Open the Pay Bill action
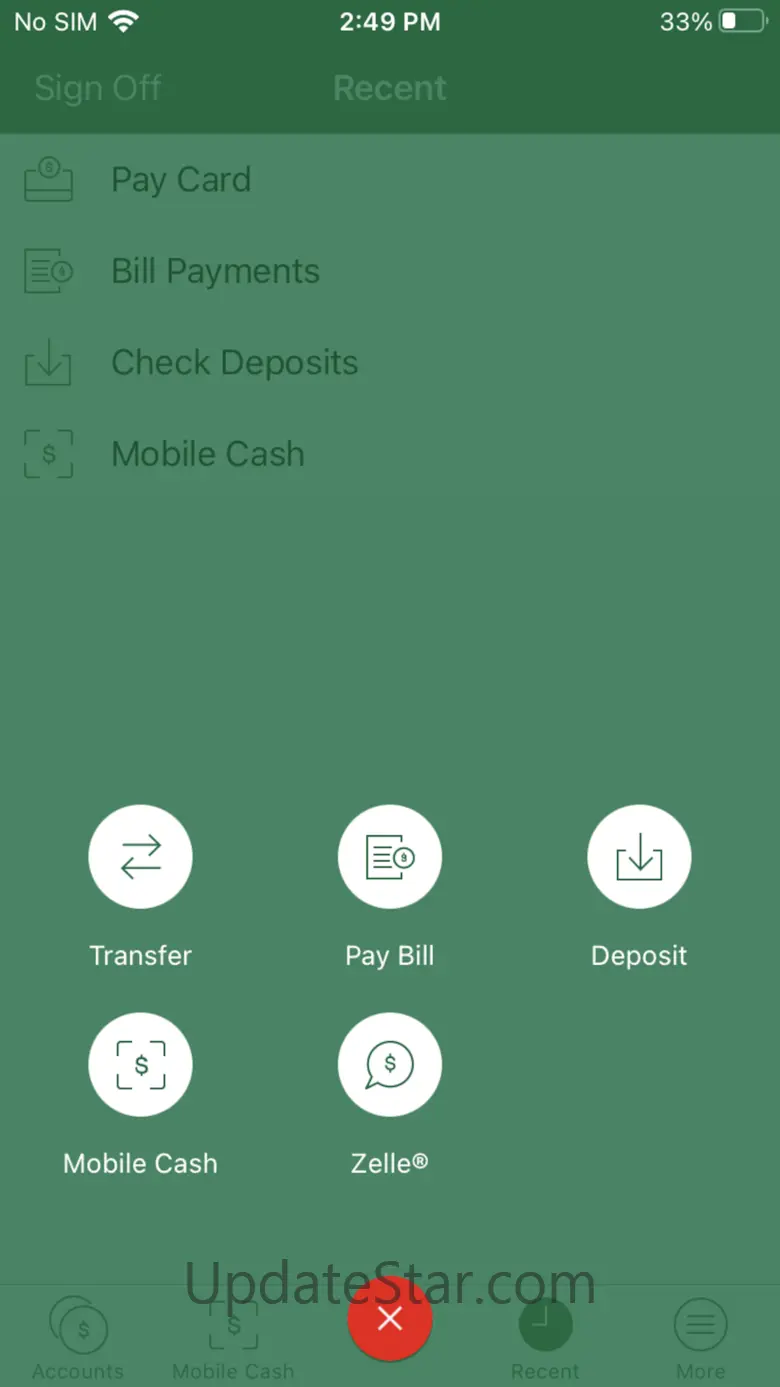This screenshot has height=1387, width=780. point(390,857)
